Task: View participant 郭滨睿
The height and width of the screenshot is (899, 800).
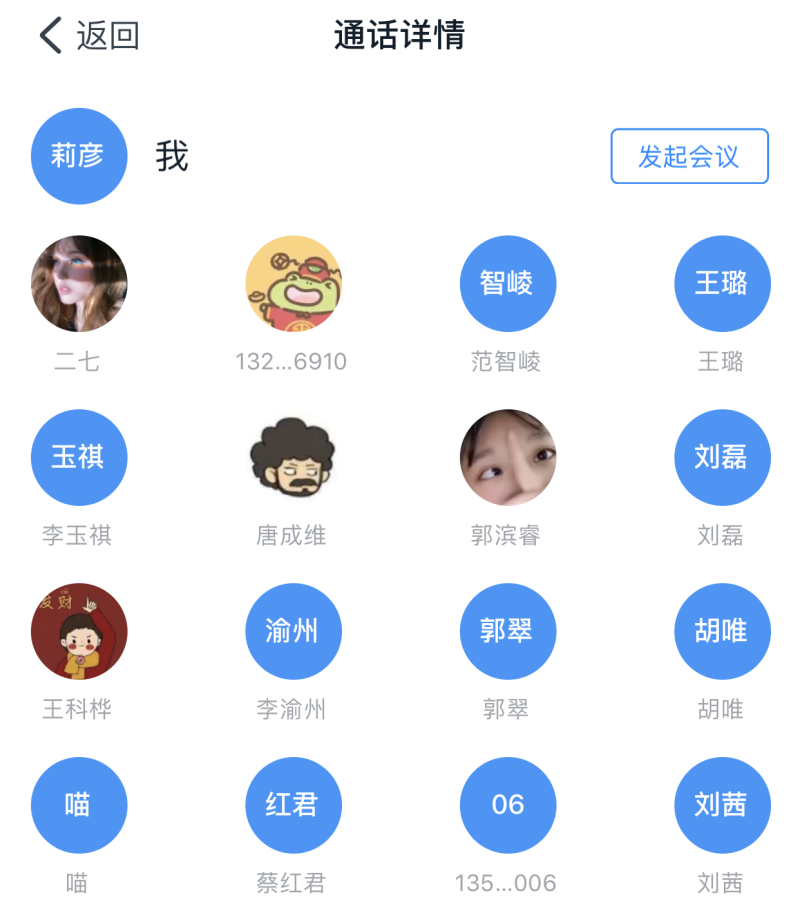Action: coord(507,458)
